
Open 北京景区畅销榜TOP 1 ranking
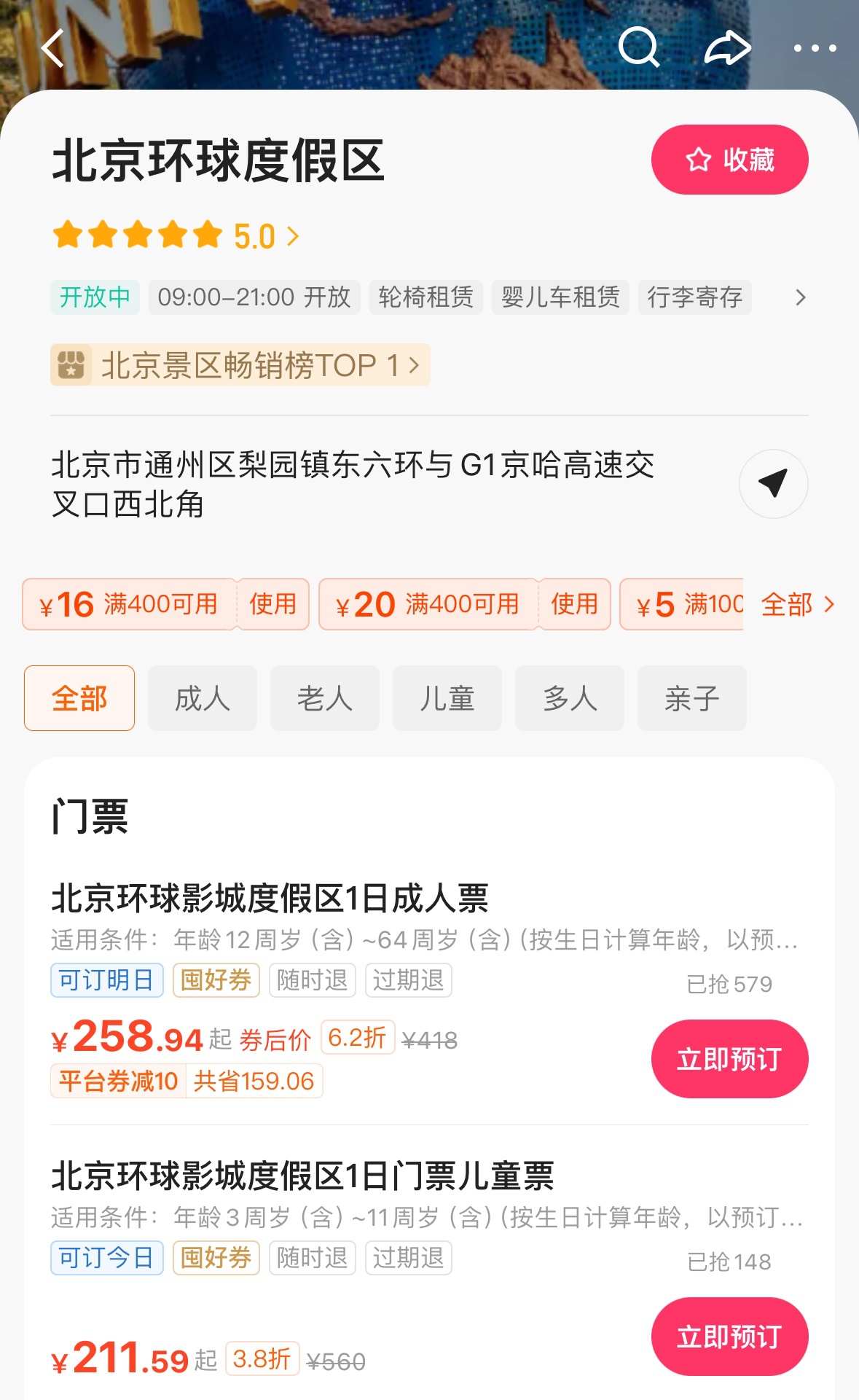(240, 365)
